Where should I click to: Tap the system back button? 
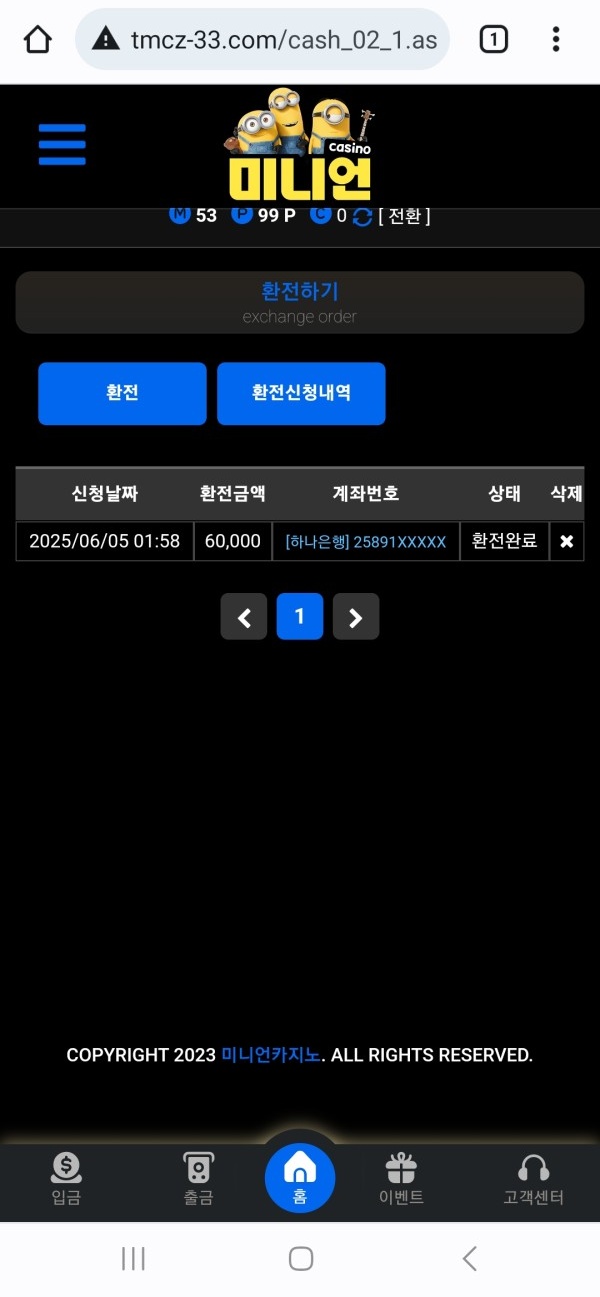(x=469, y=1258)
